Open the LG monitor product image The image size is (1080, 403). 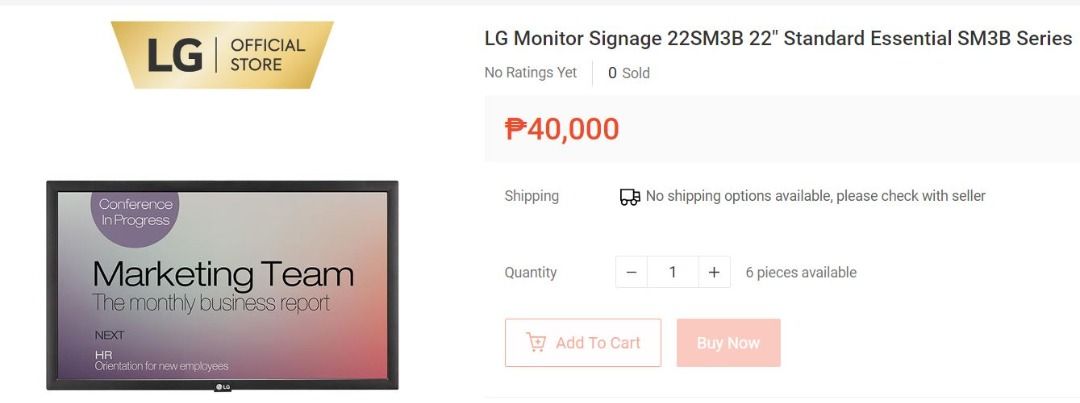point(222,285)
